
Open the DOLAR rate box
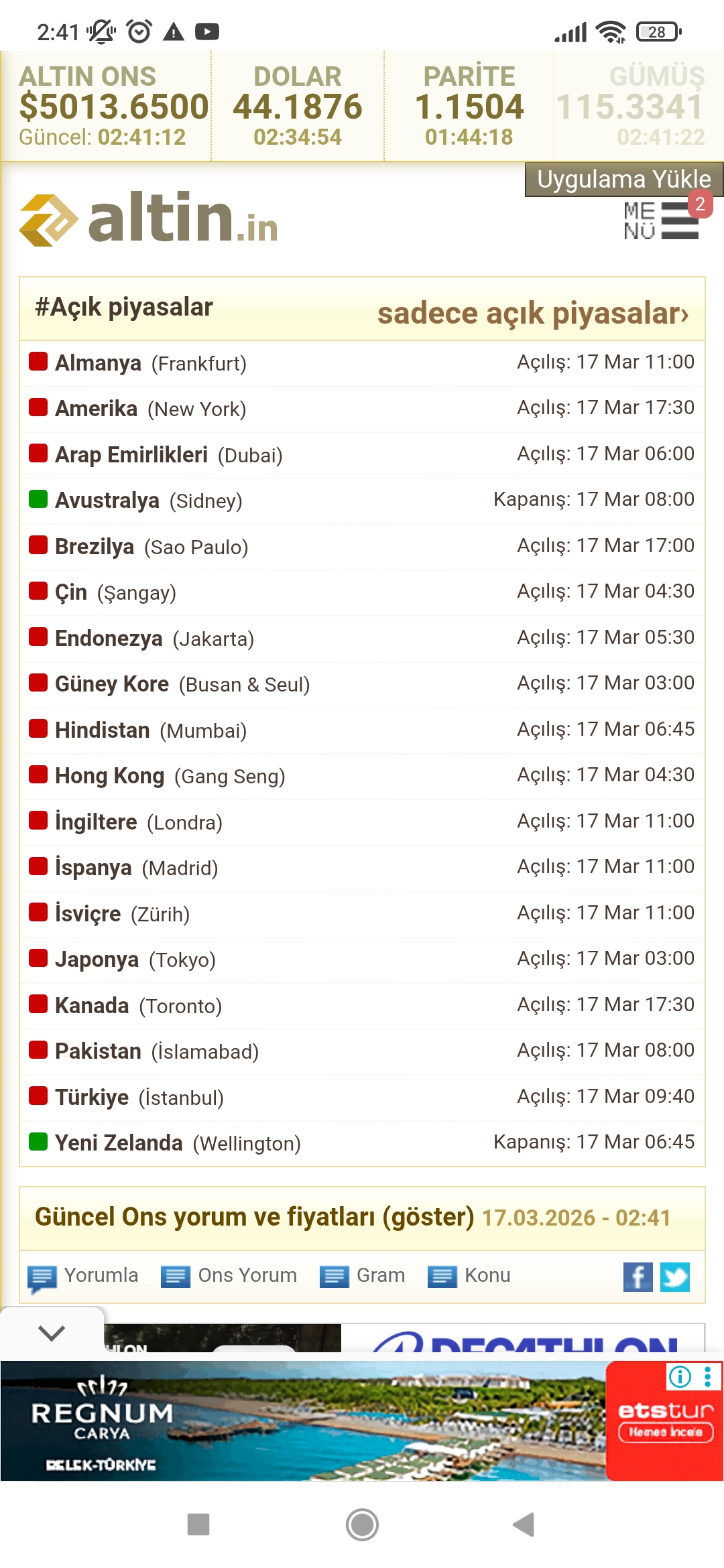pos(298,107)
